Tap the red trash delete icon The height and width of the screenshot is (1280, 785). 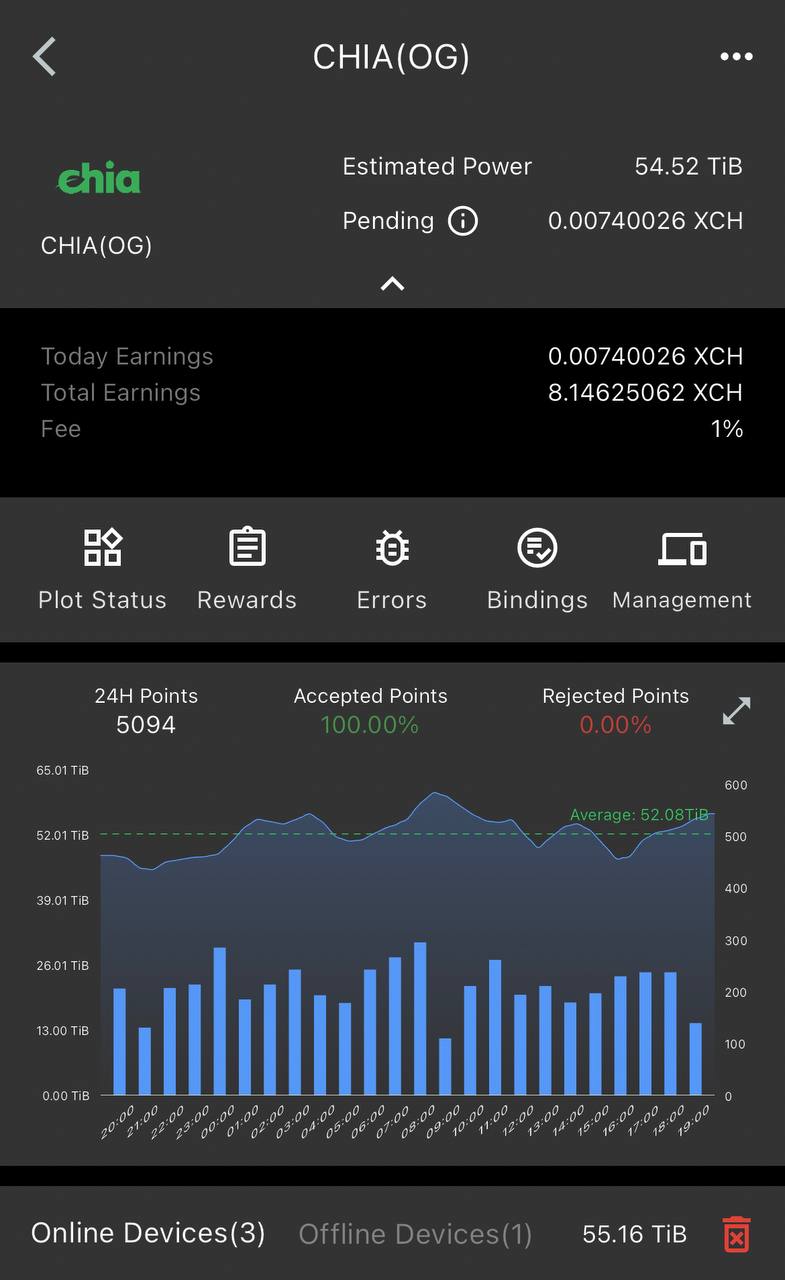pos(736,1234)
